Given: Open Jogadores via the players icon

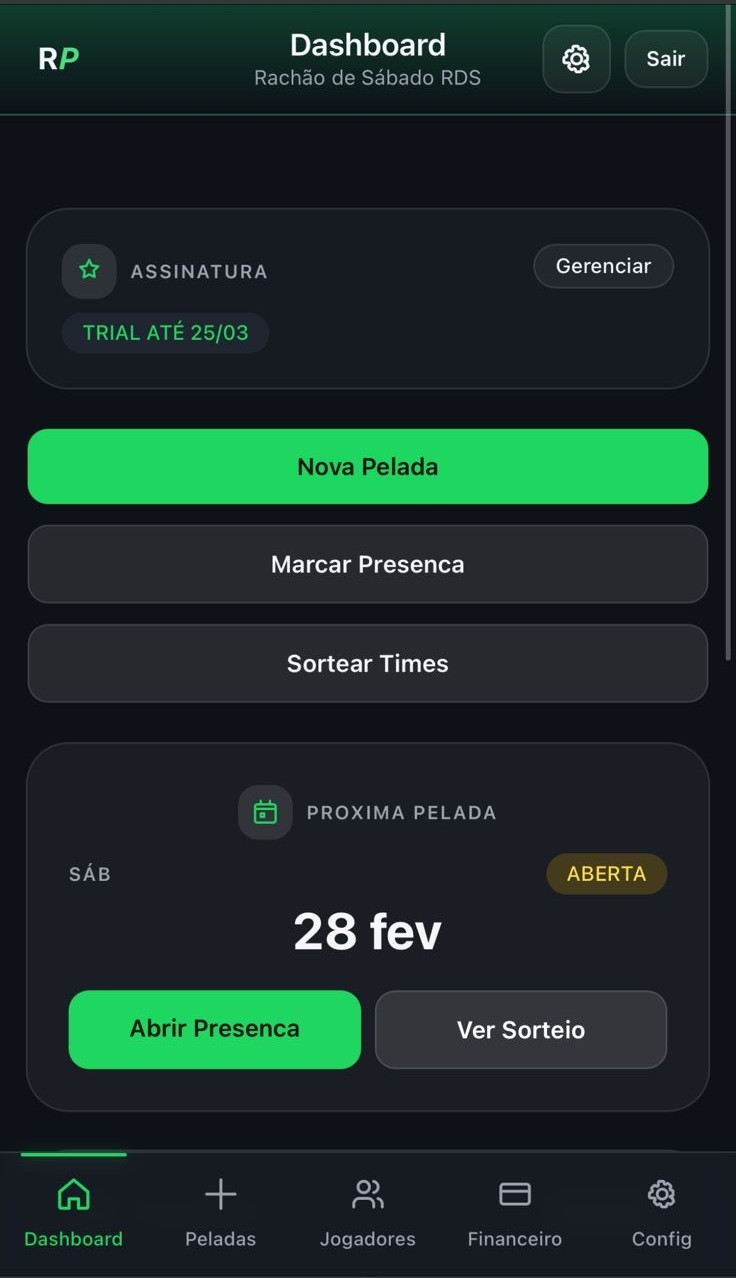Looking at the screenshot, I should click(367, 1194).
